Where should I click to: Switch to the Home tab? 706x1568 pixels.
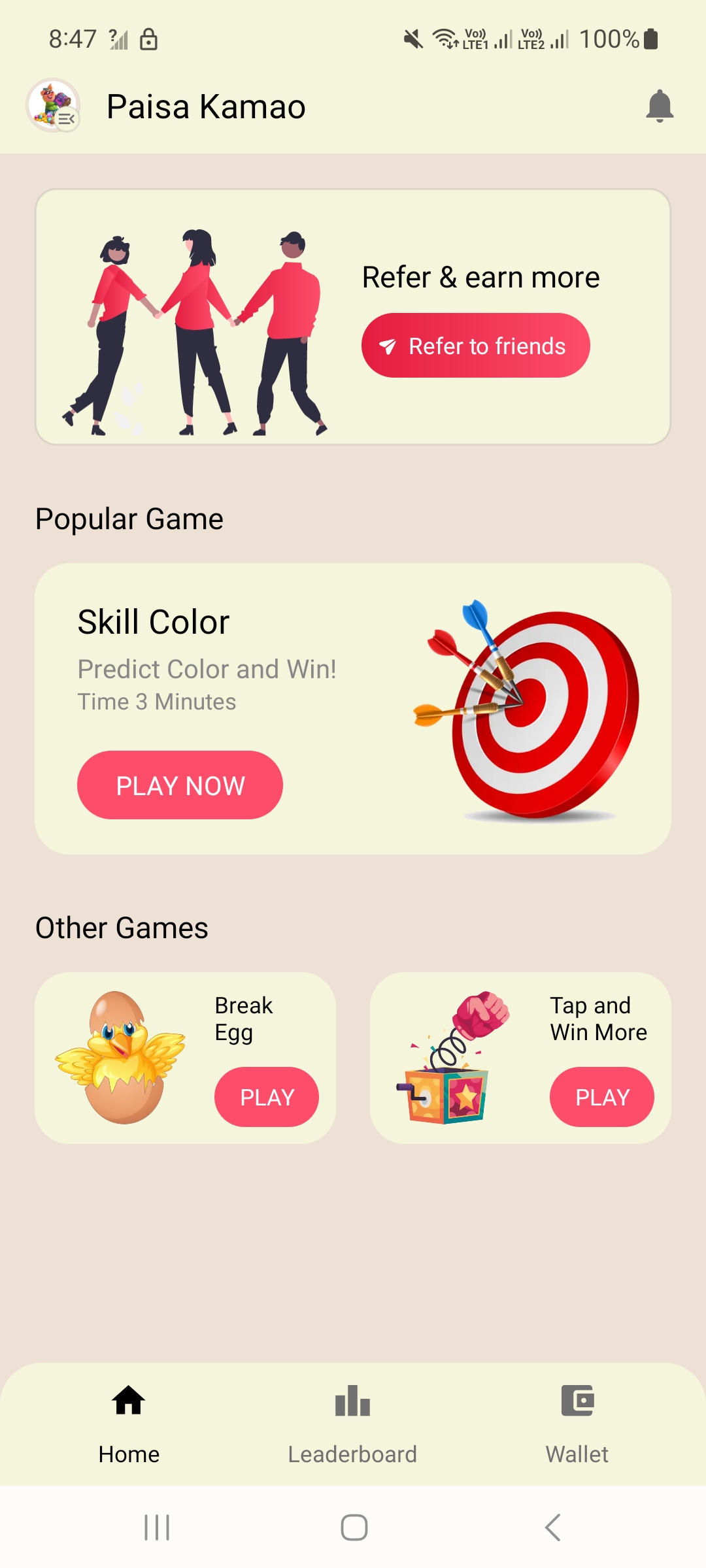129,1424
